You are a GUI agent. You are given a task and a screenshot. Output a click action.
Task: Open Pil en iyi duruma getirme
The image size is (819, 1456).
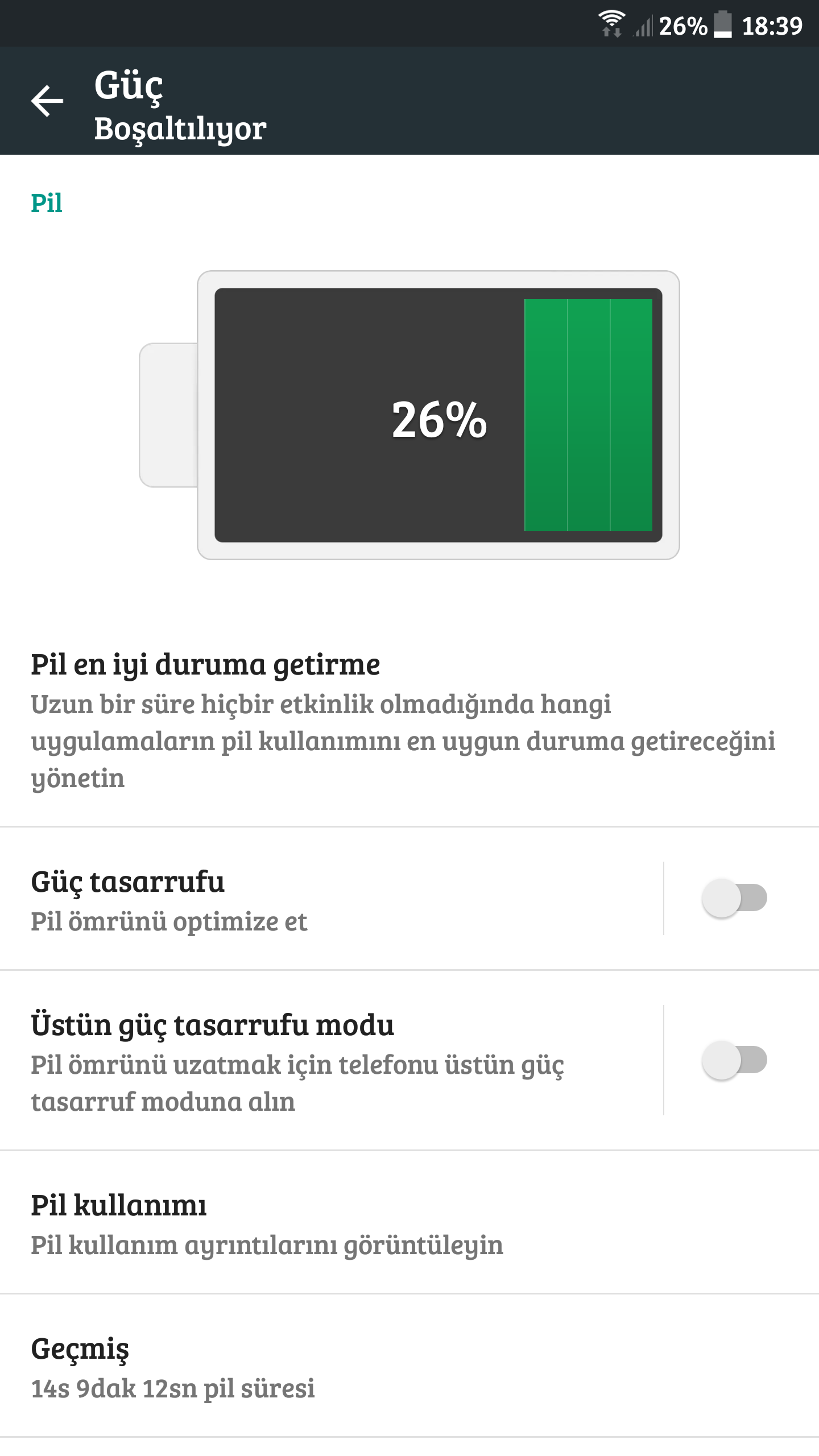click(x=409, y=721)
